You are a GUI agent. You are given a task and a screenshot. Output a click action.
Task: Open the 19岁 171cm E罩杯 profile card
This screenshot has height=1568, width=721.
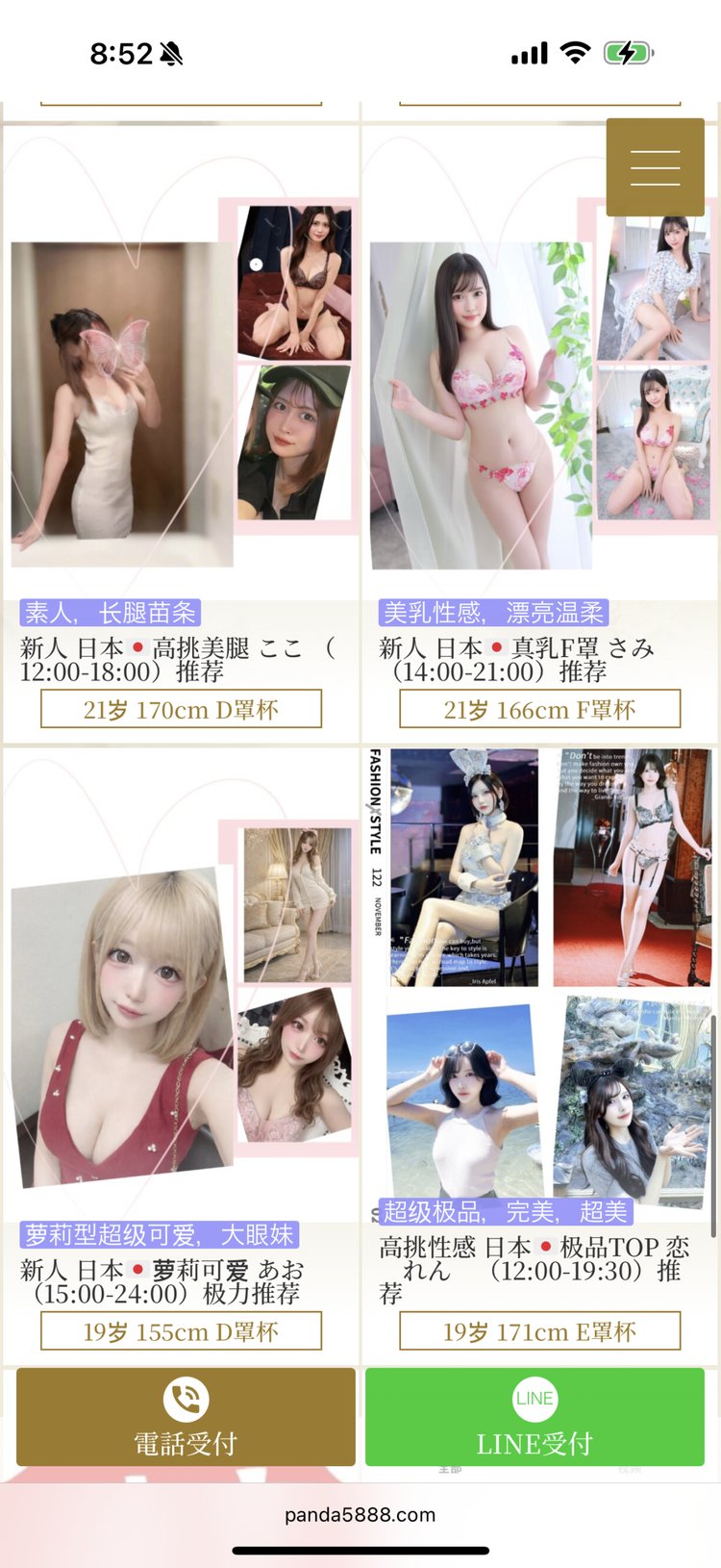(539, 1331)
